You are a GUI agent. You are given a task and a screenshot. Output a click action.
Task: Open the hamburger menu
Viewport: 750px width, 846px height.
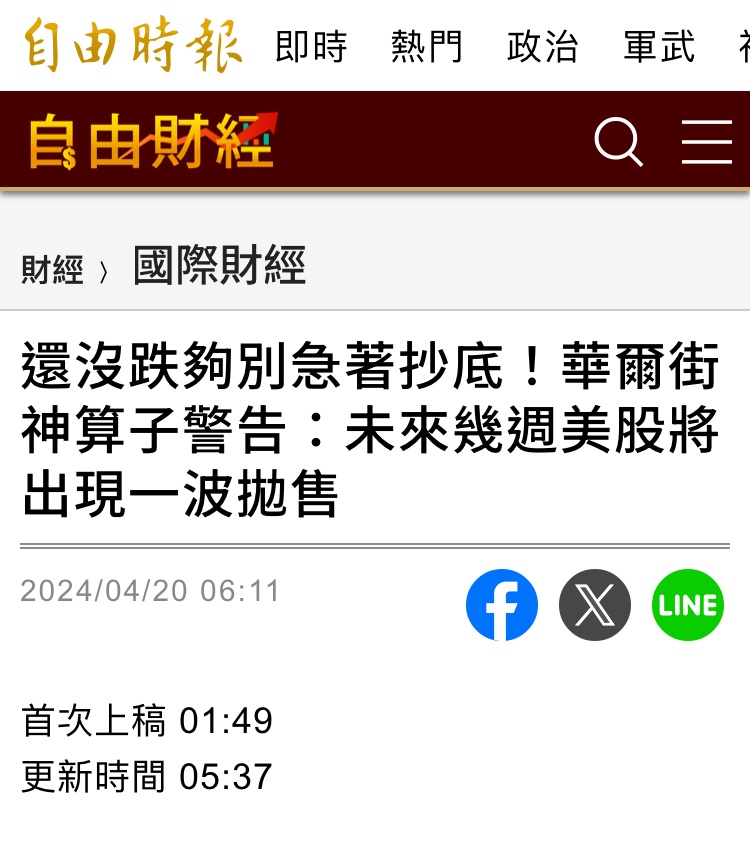point(707,142)
